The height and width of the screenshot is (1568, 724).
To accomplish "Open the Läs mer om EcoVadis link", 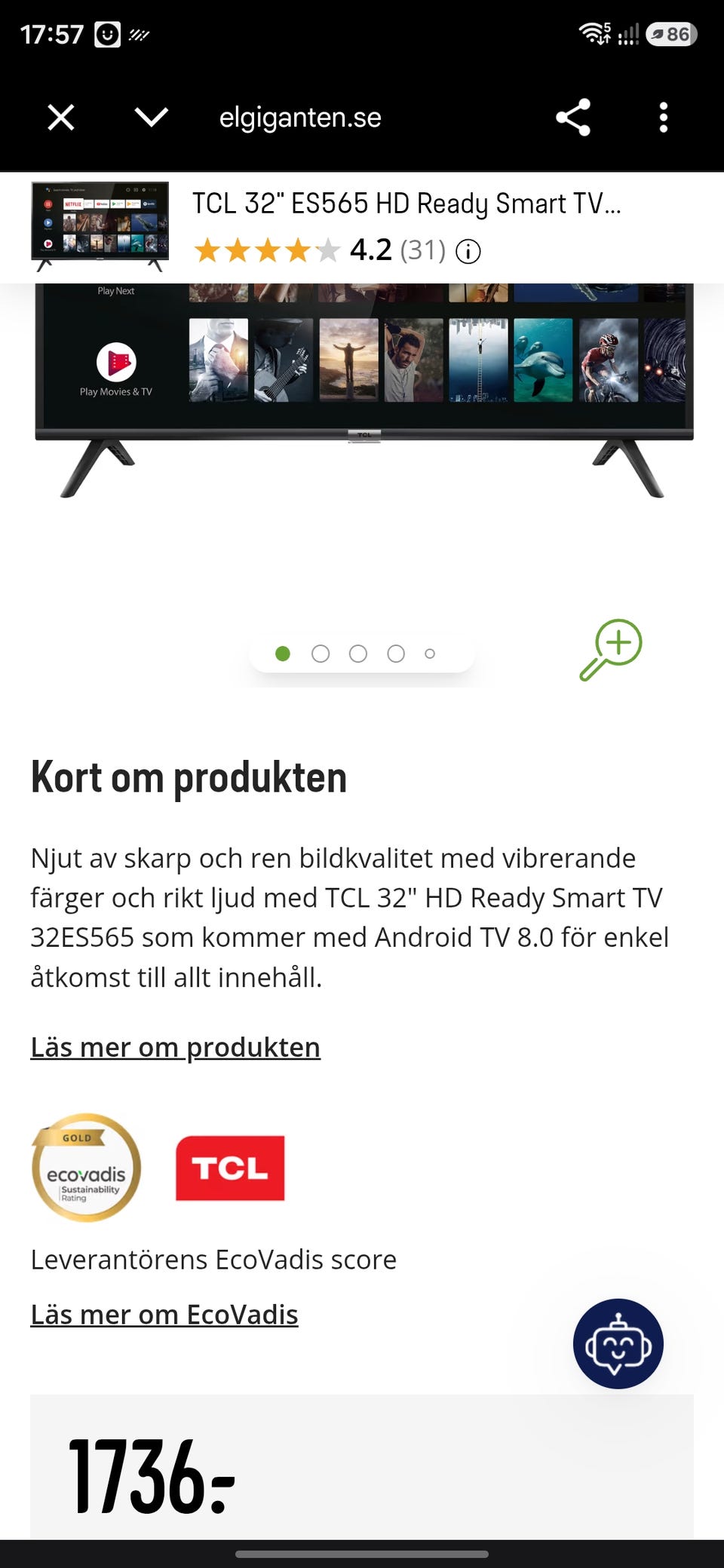I will point(164,1314).
